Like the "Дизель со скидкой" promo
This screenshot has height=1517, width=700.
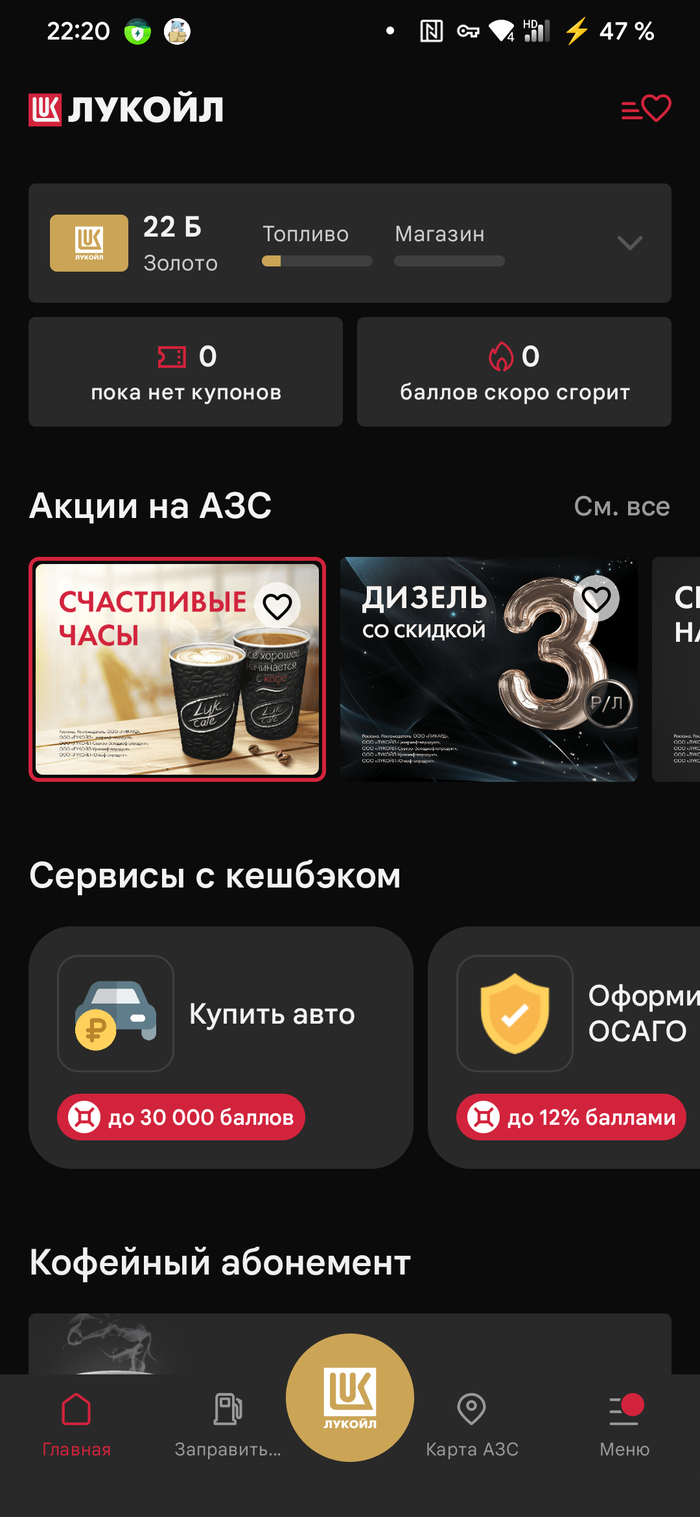tap(596, 598)
